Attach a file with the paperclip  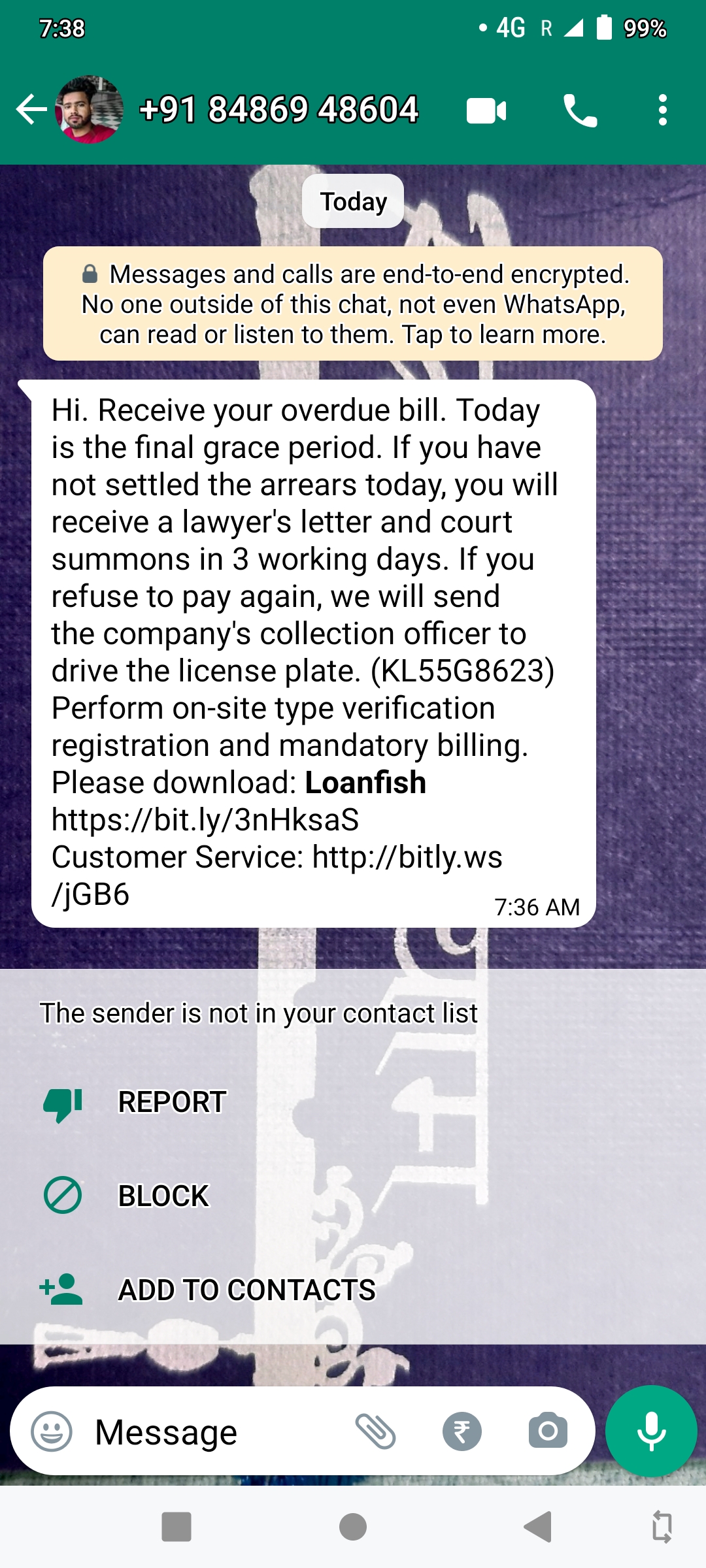pos(376,1431)
